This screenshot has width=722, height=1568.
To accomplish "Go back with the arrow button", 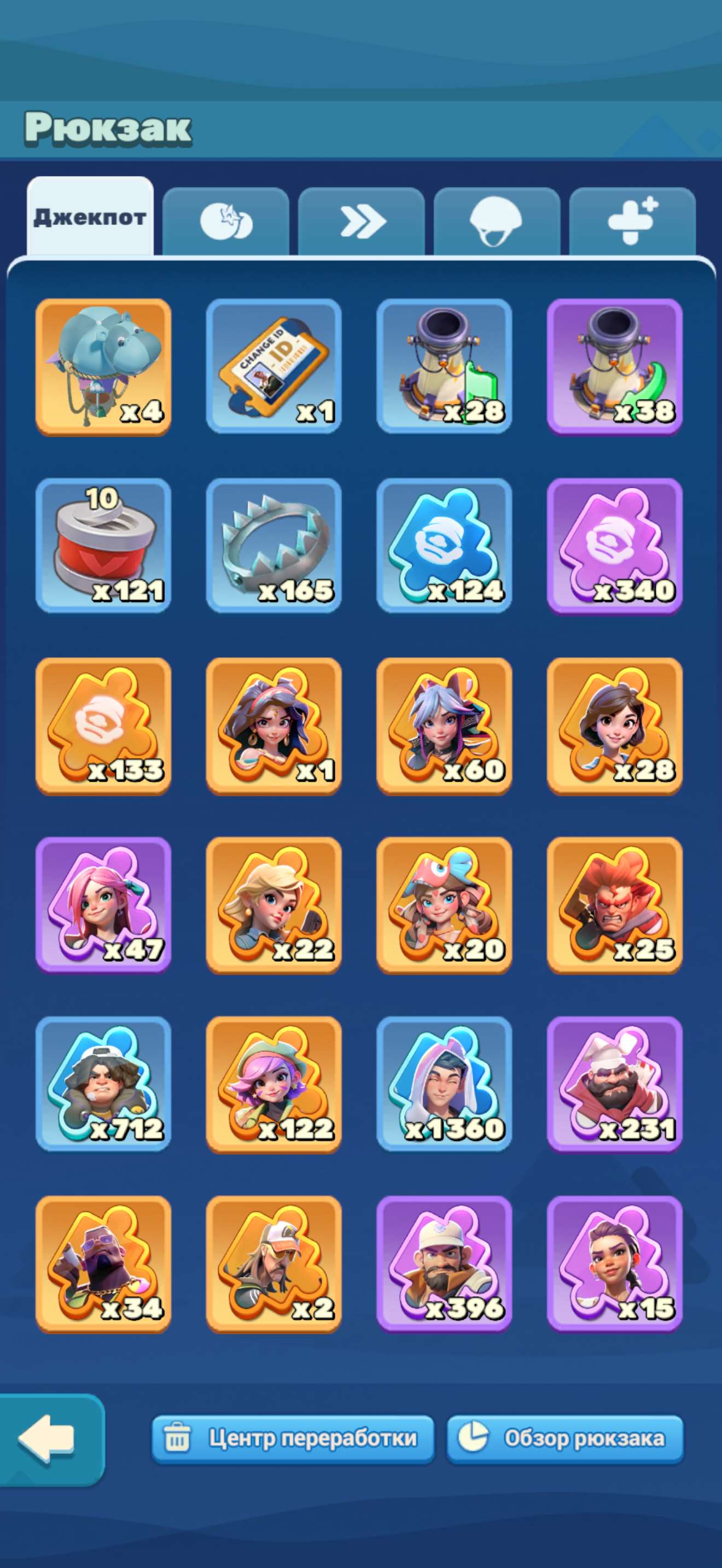I will click(49, 1439).
